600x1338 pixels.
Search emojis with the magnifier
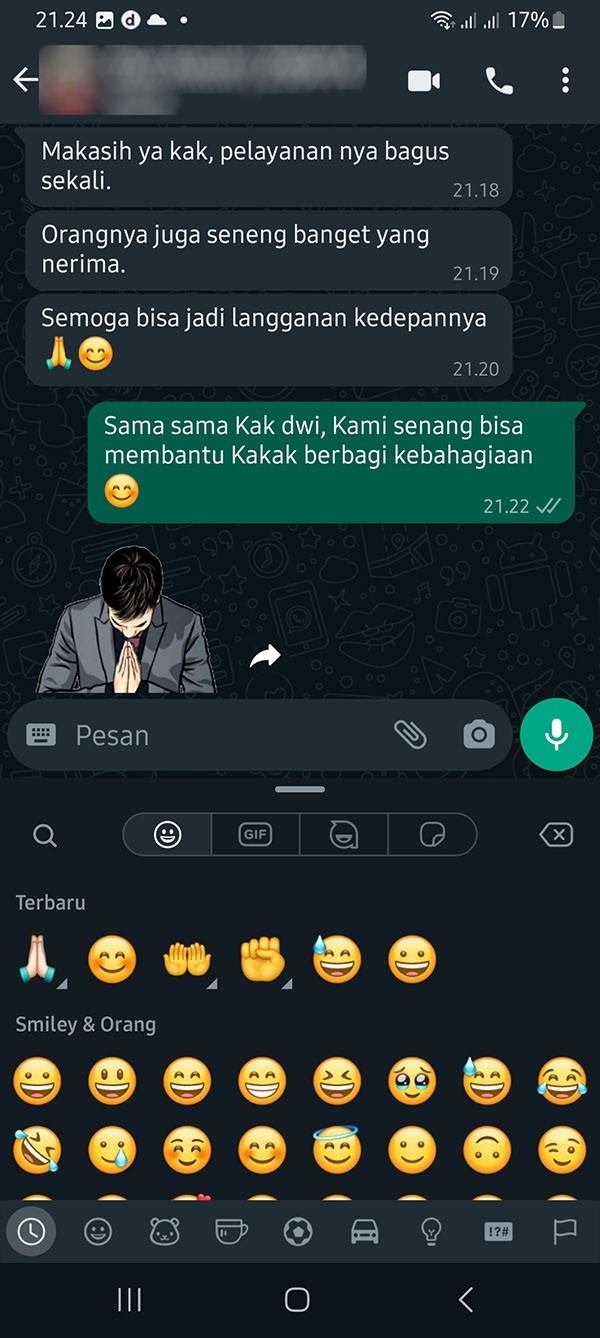pos(45,835)
